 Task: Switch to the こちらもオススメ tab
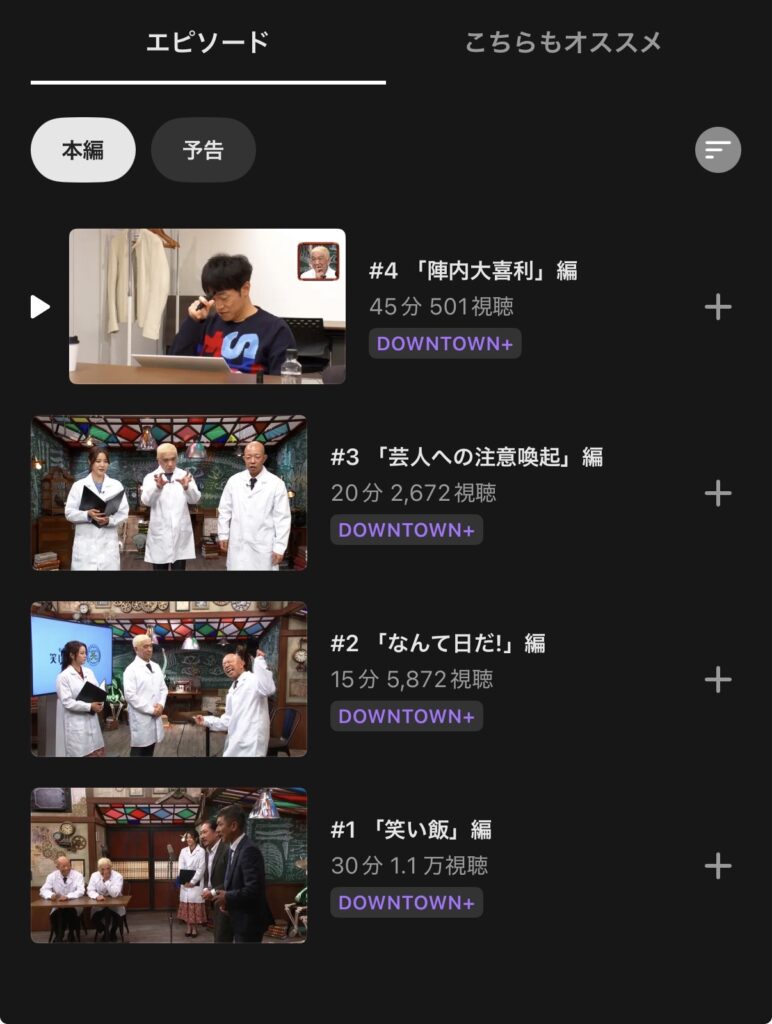pyautogui.click(x=565, y=44)
